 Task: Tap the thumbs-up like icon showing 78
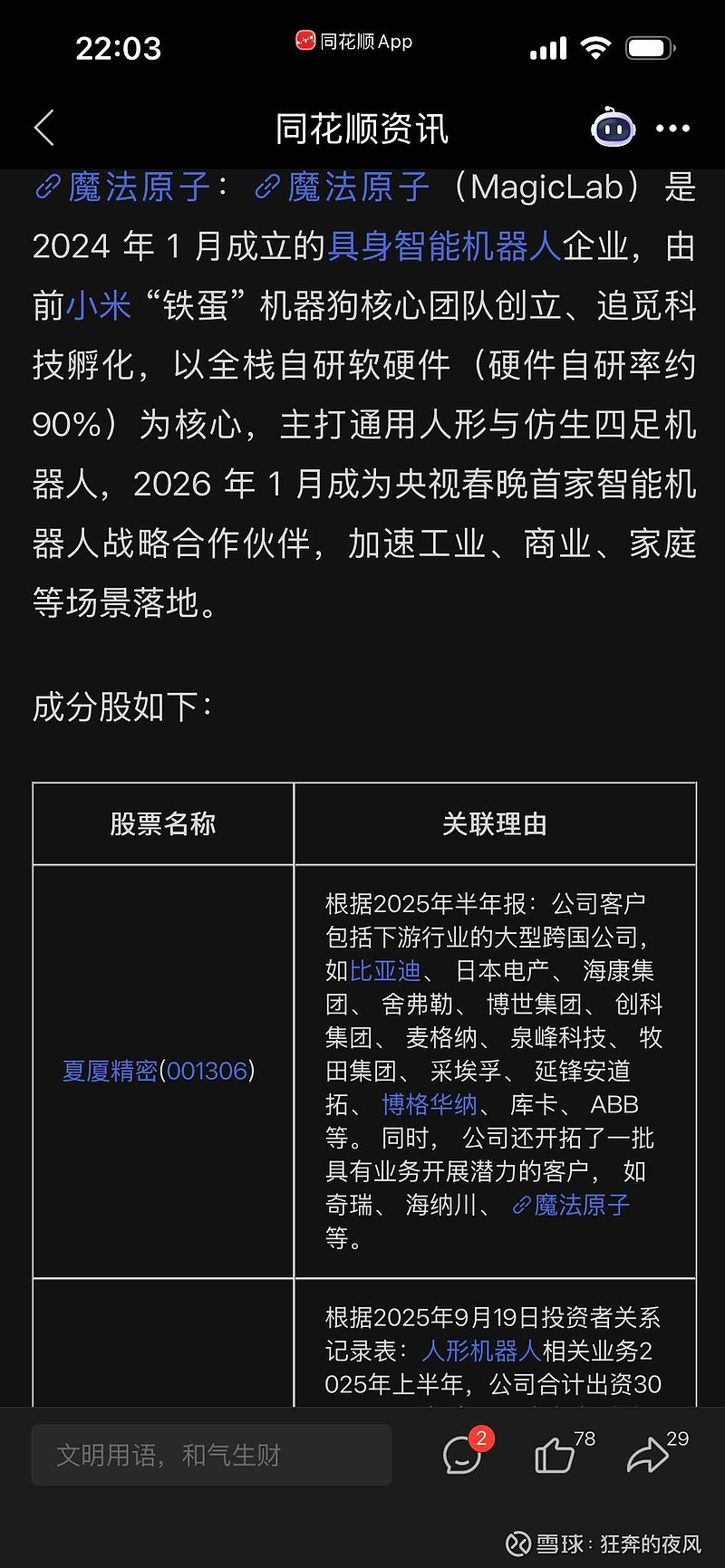[x=556, y=1455]
